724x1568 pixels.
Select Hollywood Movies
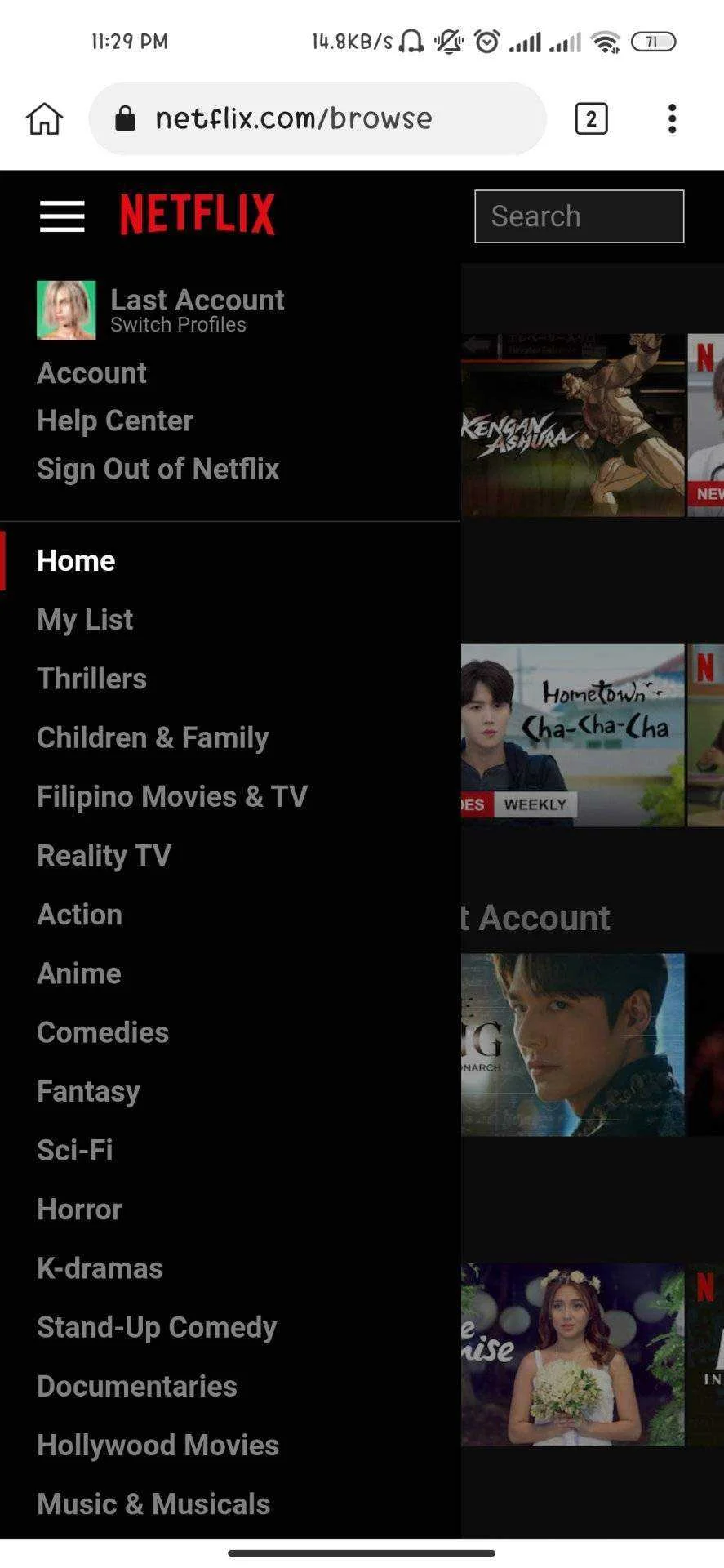(158, 1445)
